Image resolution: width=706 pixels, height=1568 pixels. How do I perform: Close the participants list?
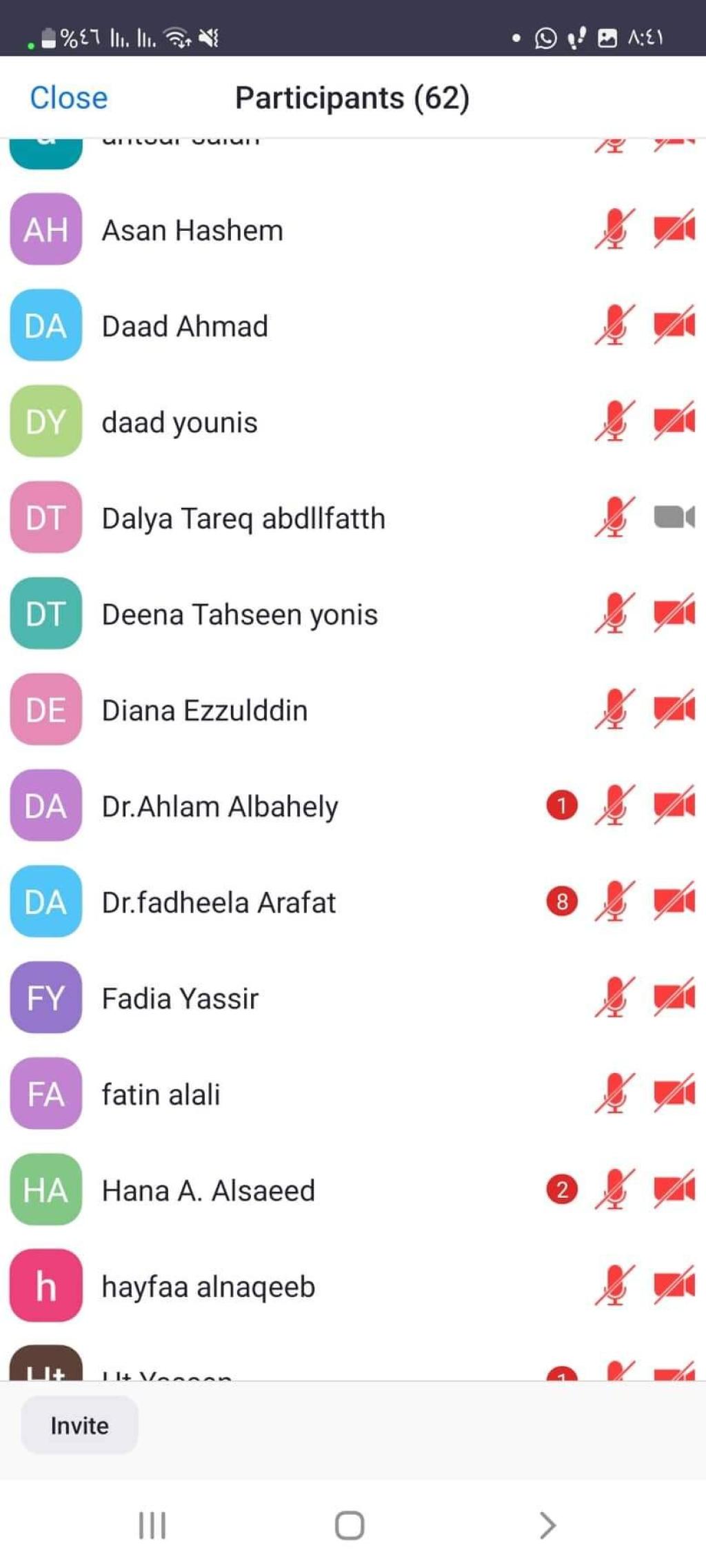tap(68, 98)
